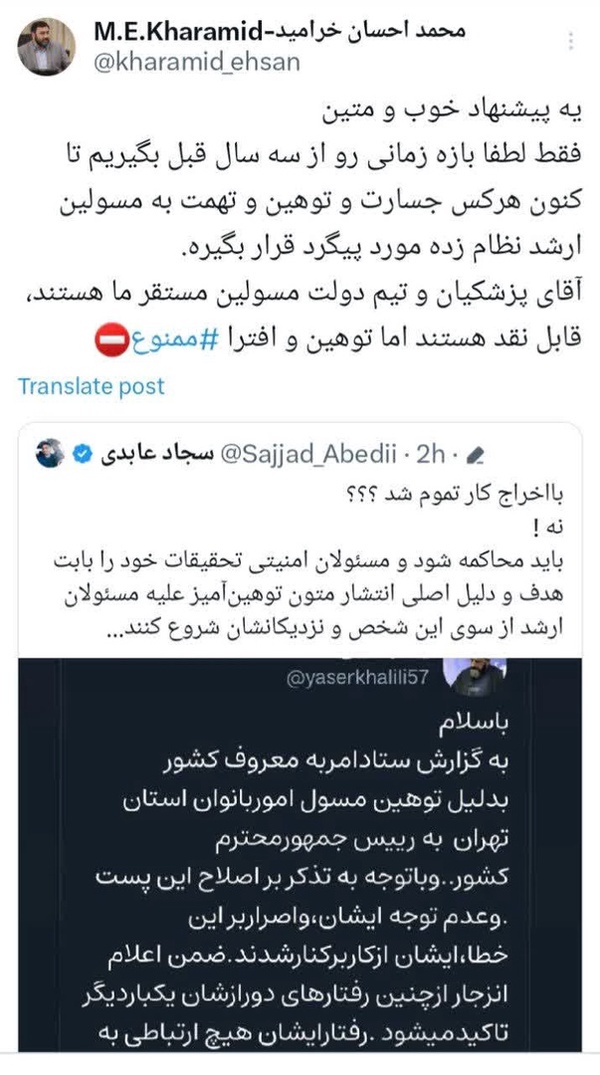This screenshot has width=600, height=1075.
Task: Open the @kharamid_ehsan profile handle
Action: (197, 62)
